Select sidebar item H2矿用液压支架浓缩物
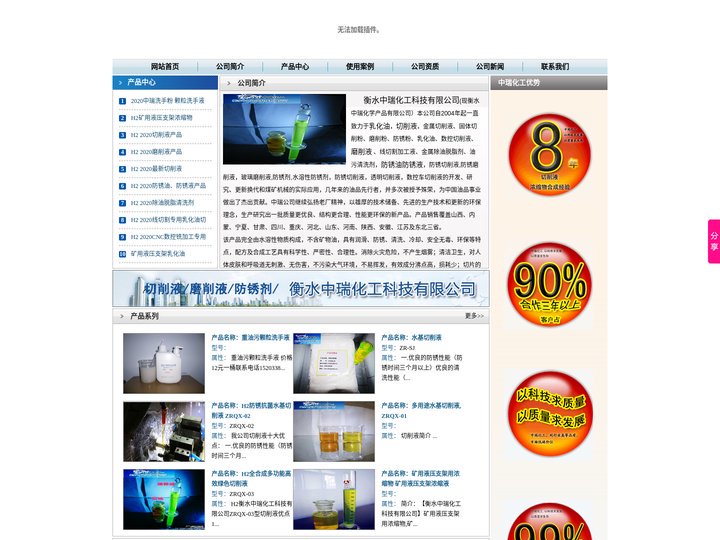 point(161,118)
